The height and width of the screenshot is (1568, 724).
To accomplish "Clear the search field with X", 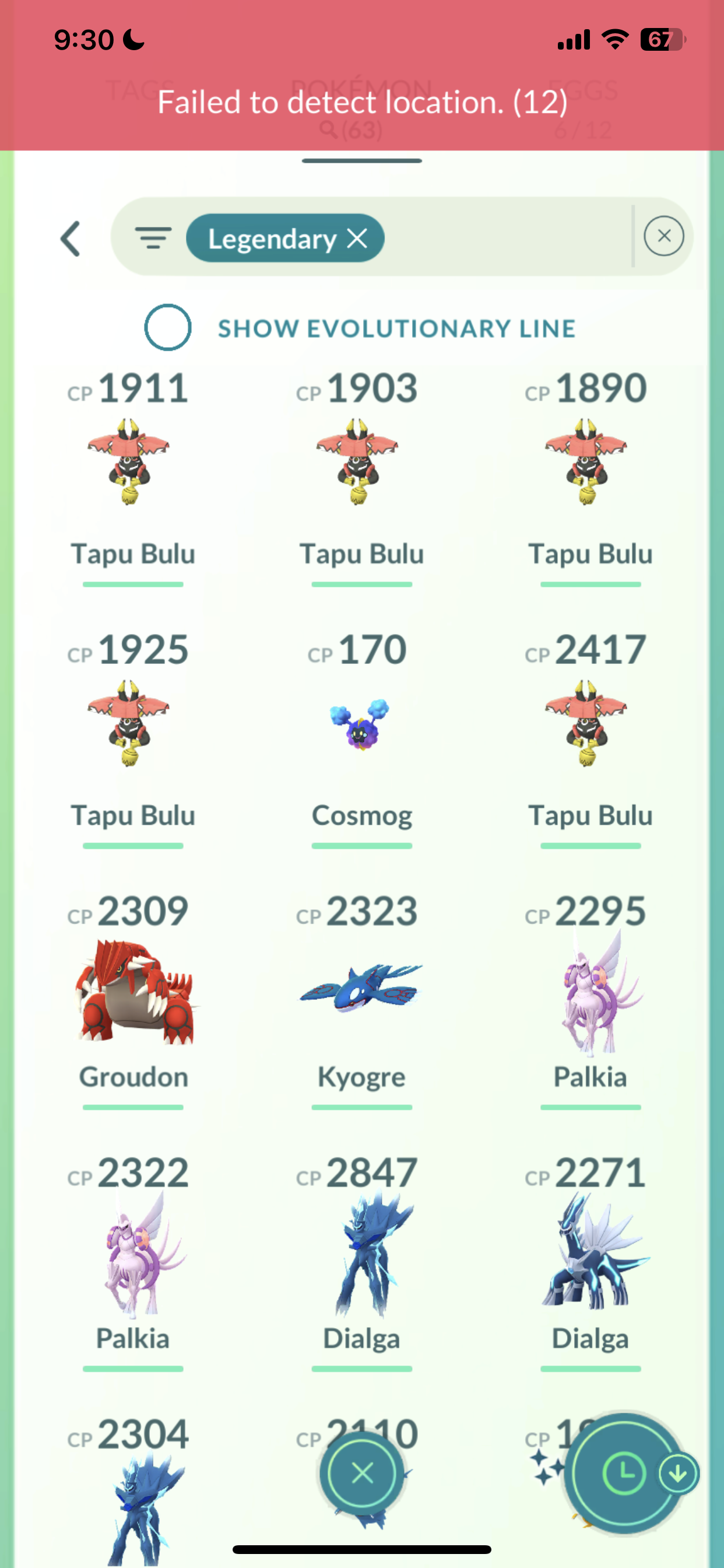I will click(x=664, y=236).
